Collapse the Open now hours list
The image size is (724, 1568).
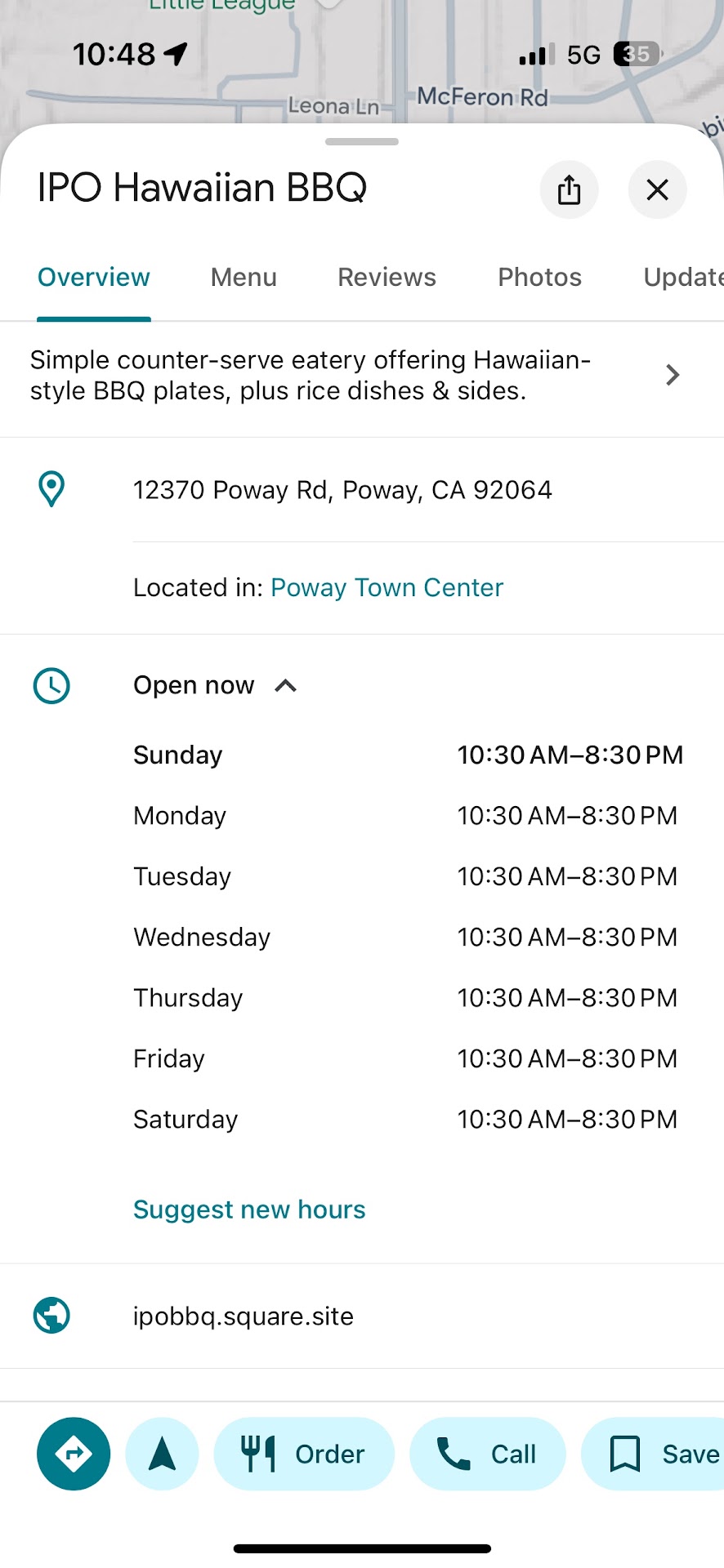285,685
